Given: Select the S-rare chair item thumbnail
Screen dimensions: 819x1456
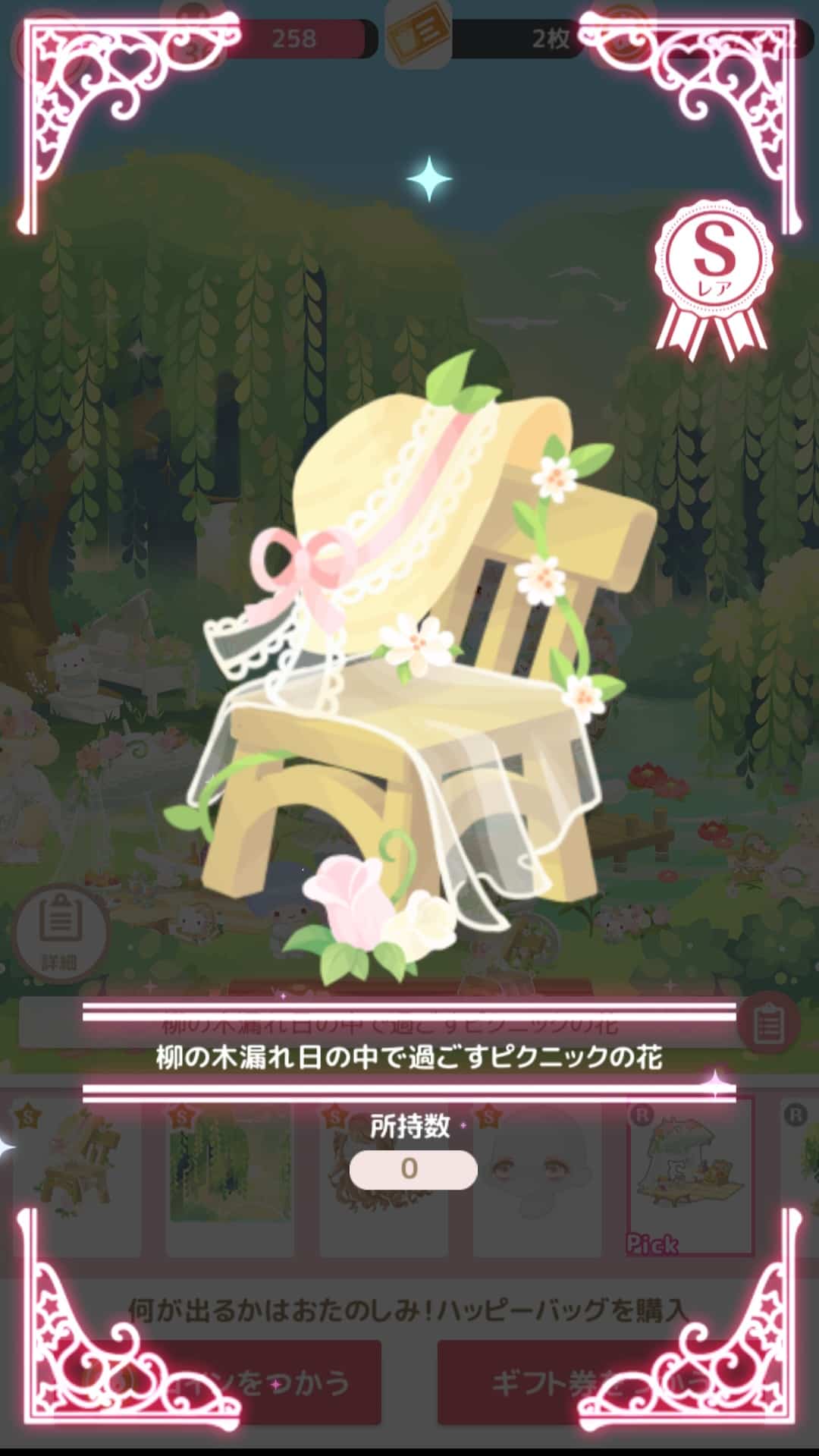Looking at the screenshot, I should [77, 1176].
